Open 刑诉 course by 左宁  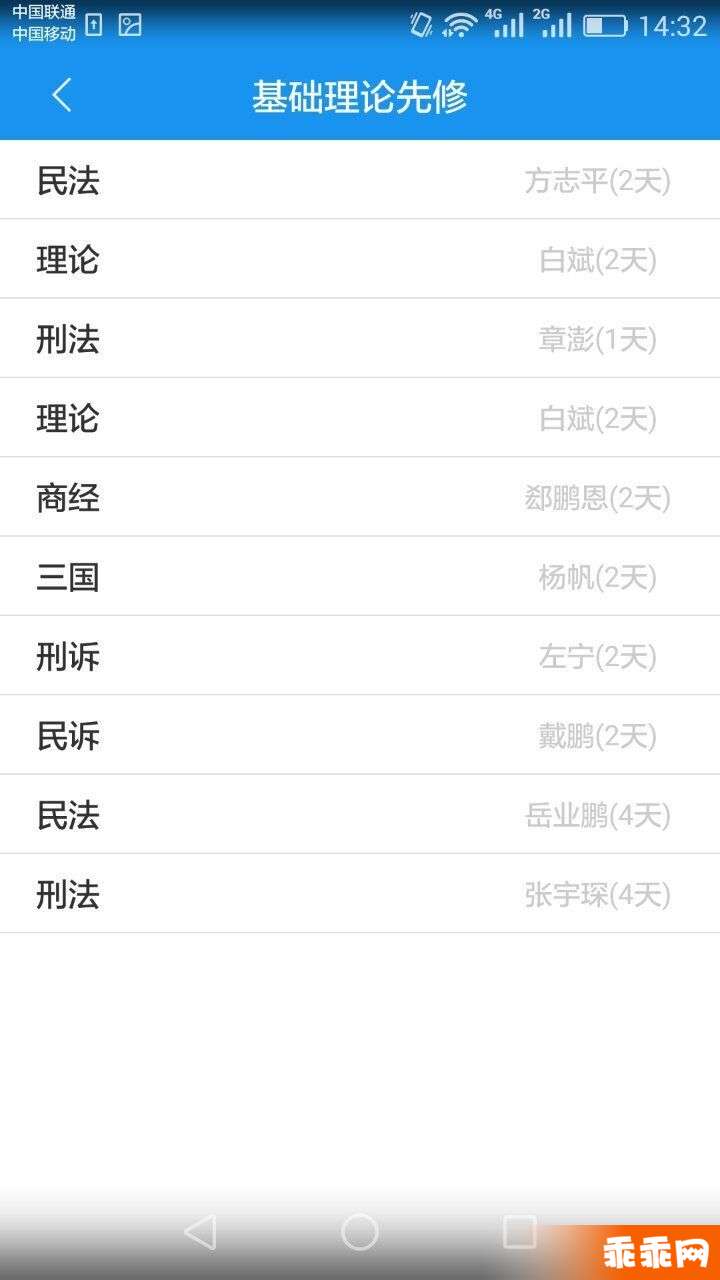coord(360,656)
